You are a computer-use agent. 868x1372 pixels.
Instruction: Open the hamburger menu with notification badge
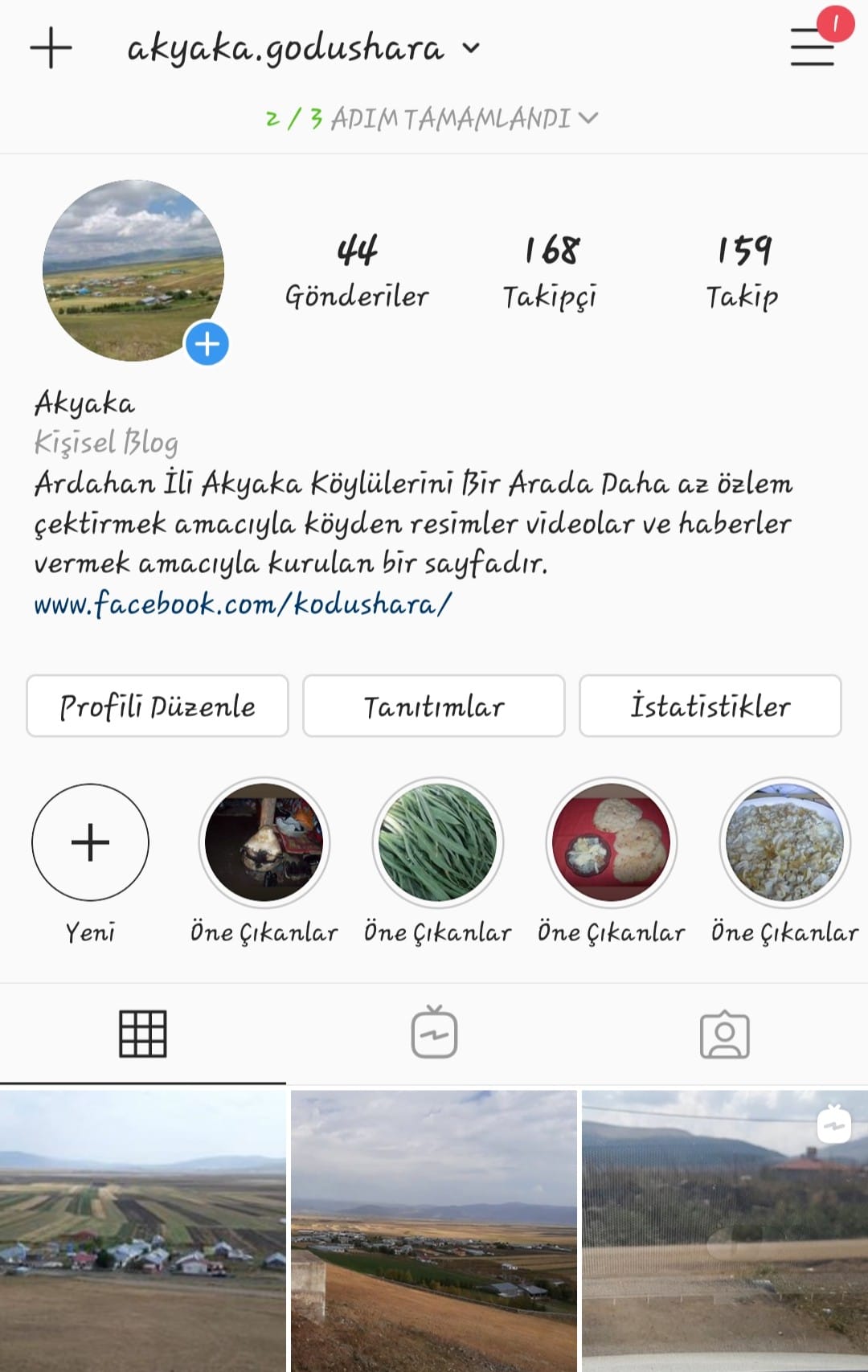[813, 46]
